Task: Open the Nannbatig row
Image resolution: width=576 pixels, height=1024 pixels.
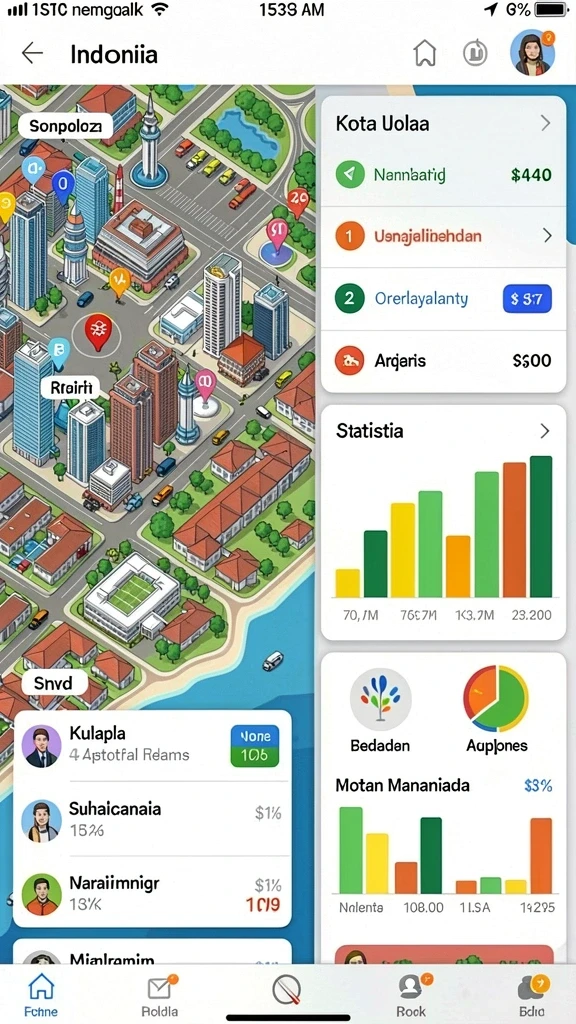Action: (x=443, y=175)
